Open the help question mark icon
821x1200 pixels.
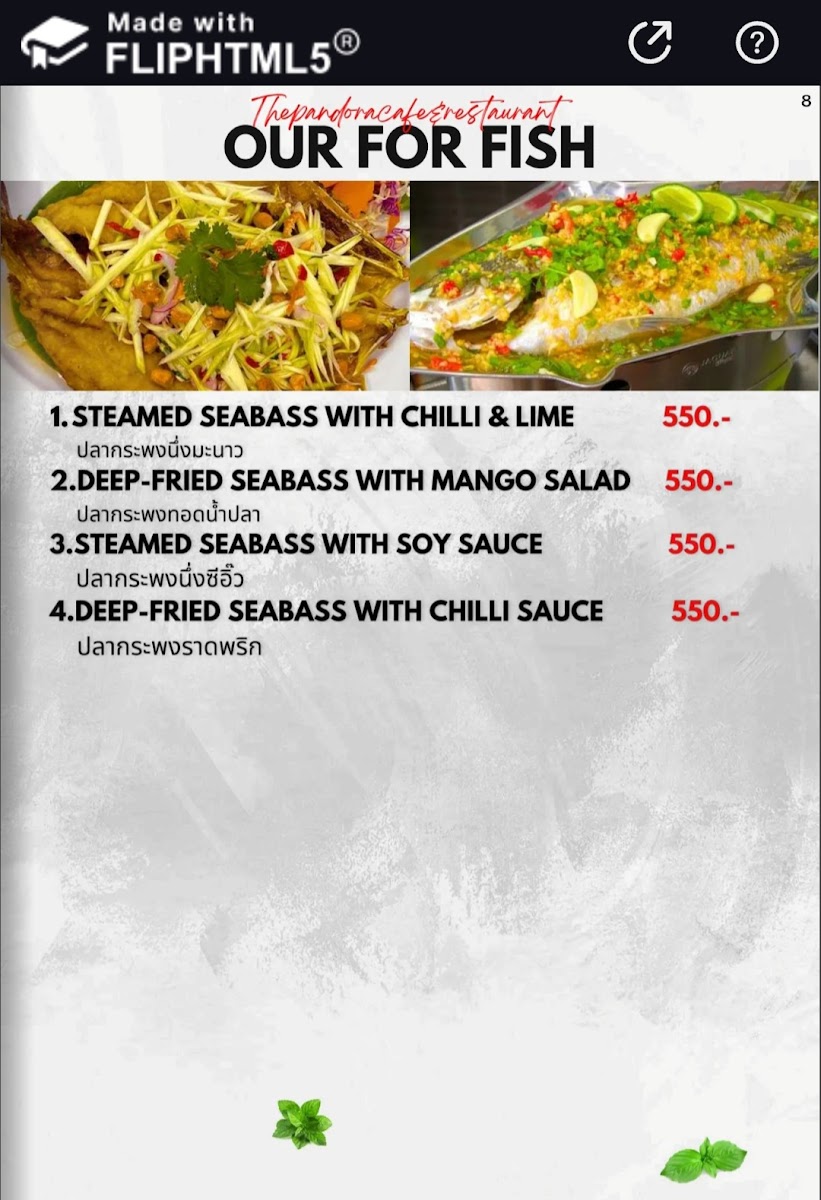[757, 43]
